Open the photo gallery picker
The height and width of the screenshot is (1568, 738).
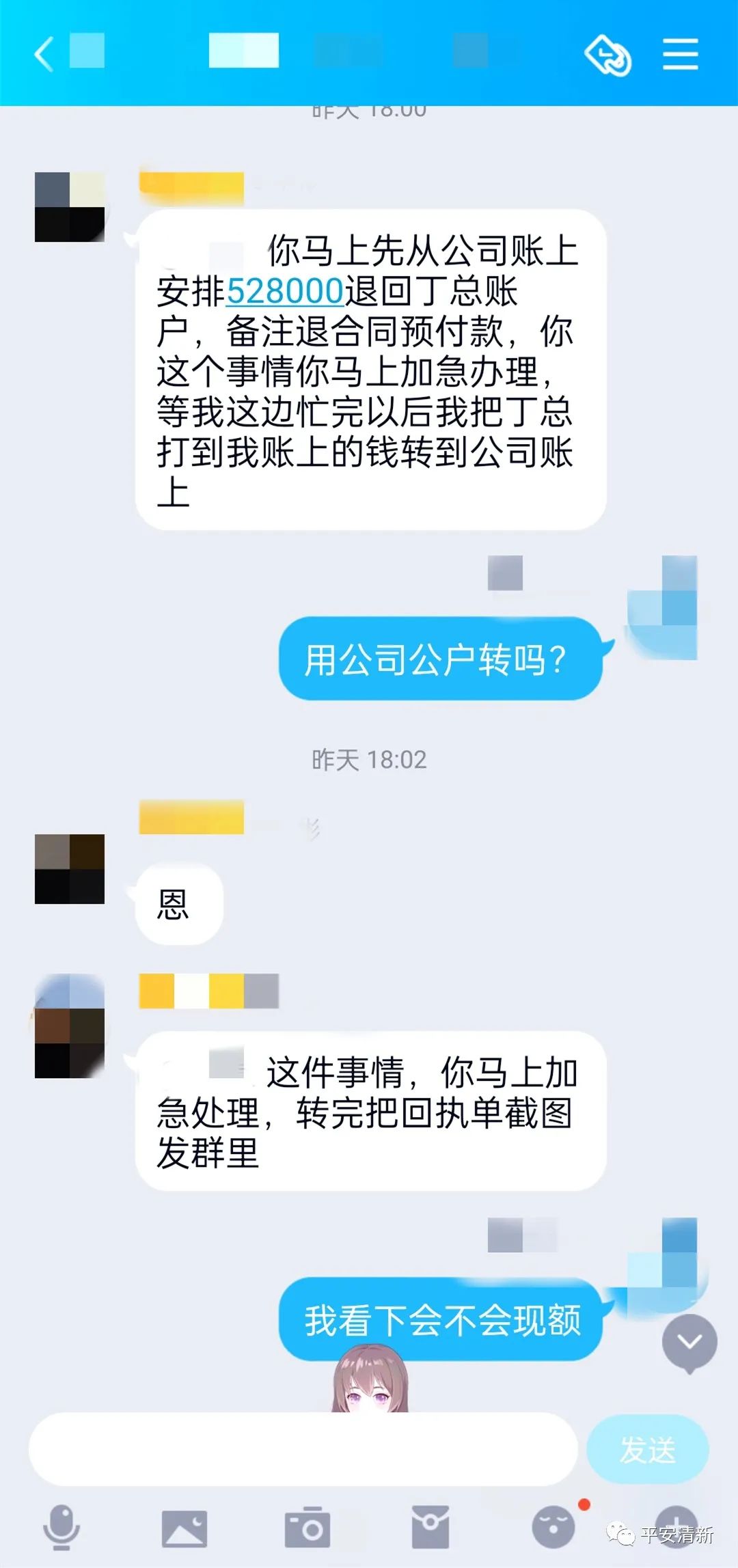[184, 1528]
